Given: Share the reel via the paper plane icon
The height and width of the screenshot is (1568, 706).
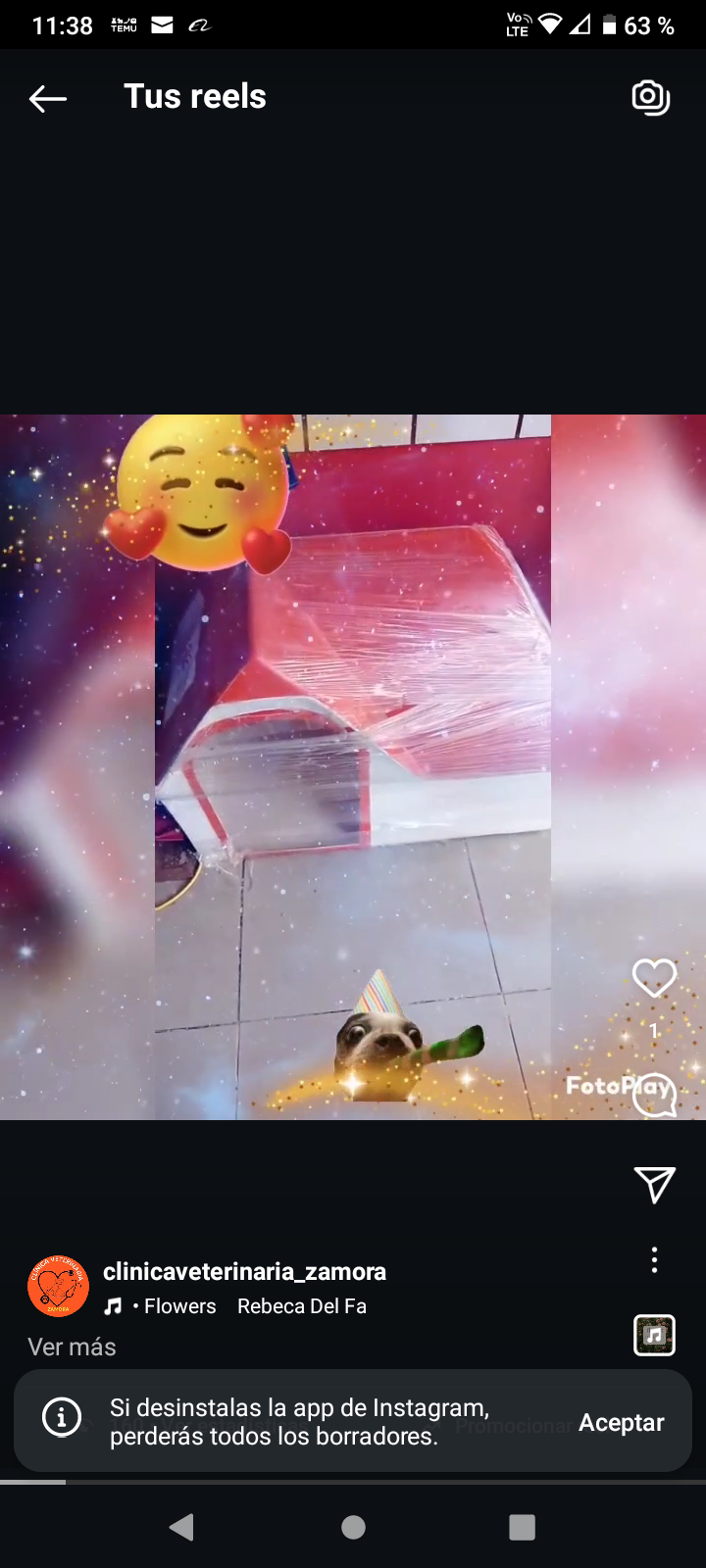Looking at the screenshot, I should click(654, 1185).
